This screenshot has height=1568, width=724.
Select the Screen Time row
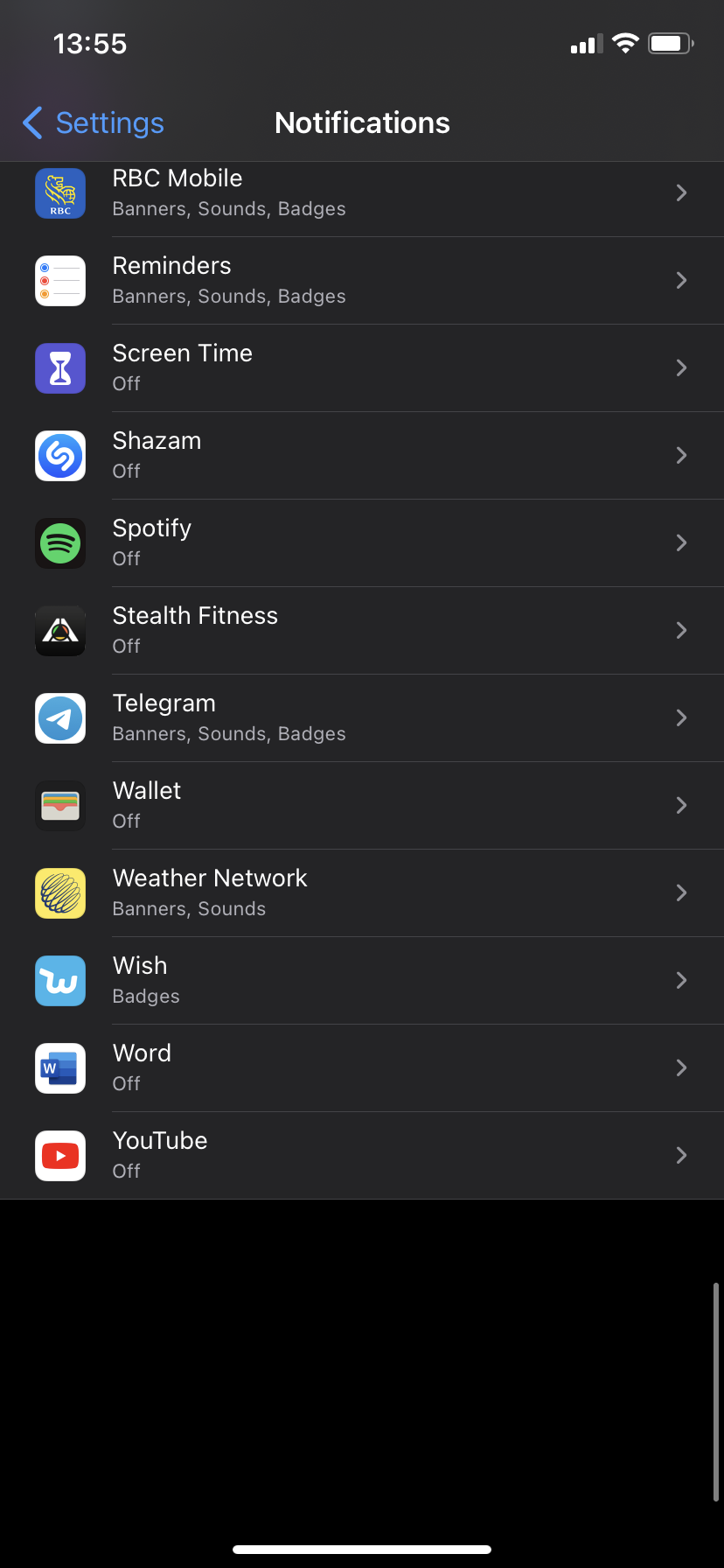[362, 368]
